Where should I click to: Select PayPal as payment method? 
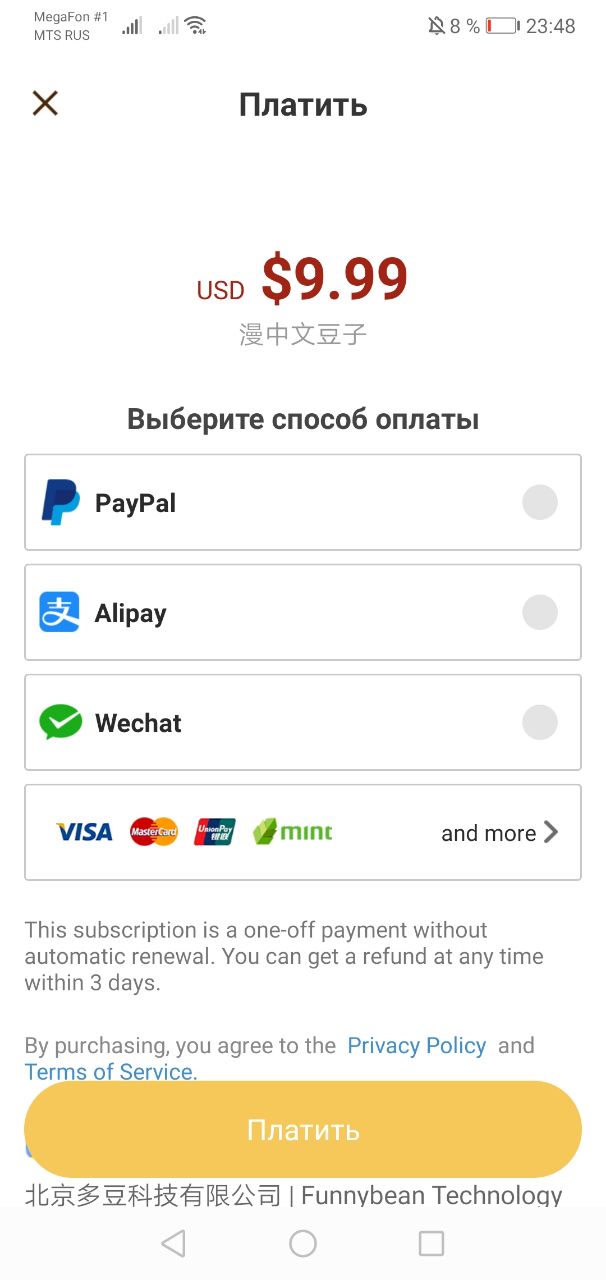(302, 502)
